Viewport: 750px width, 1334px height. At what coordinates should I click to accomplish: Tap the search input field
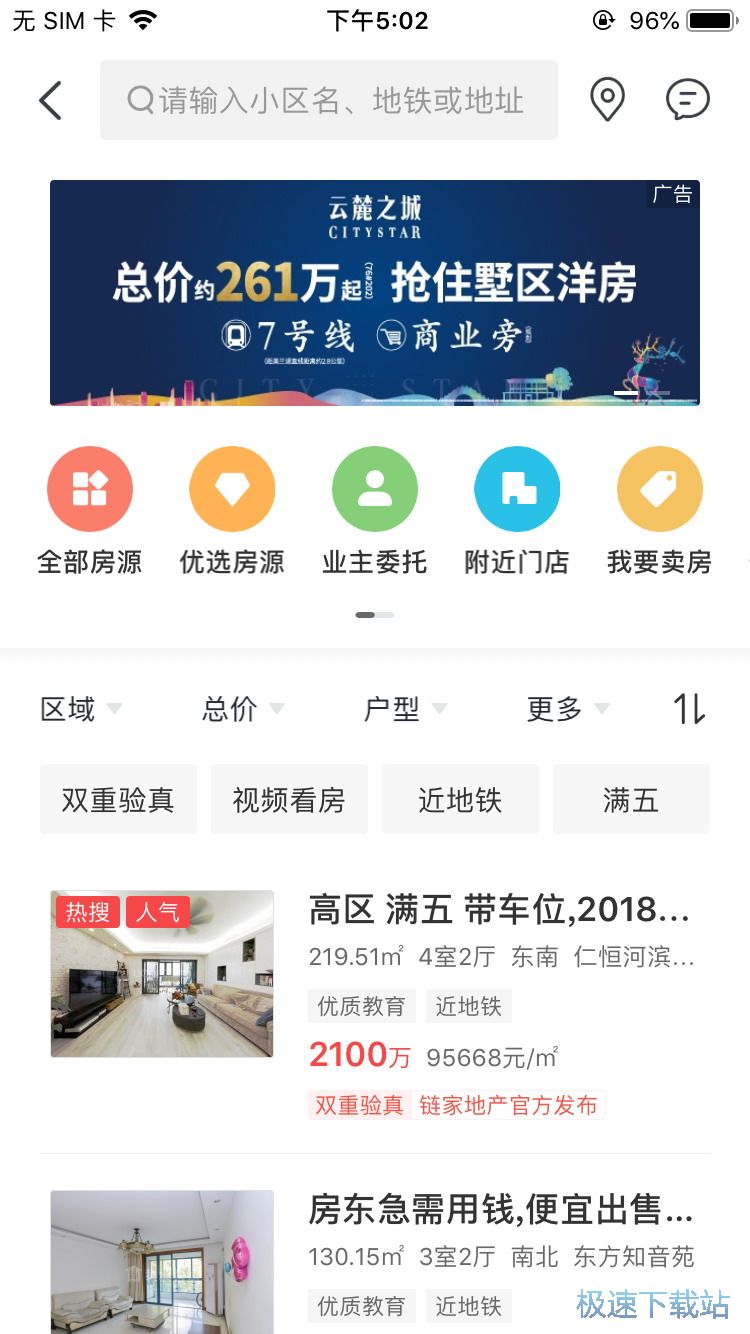pyautogui.click(x=330, y=100)
